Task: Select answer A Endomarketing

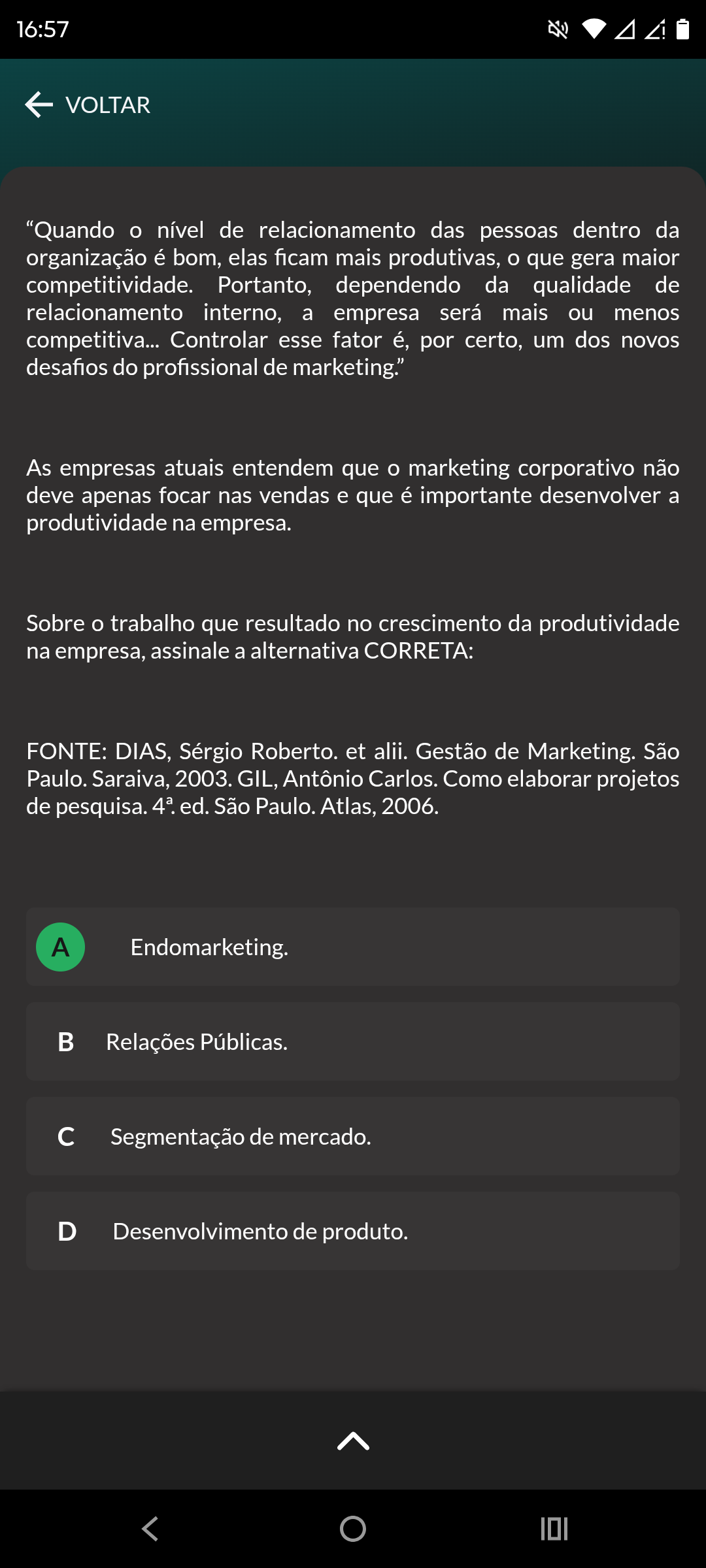Action: [x=353, y=947]
